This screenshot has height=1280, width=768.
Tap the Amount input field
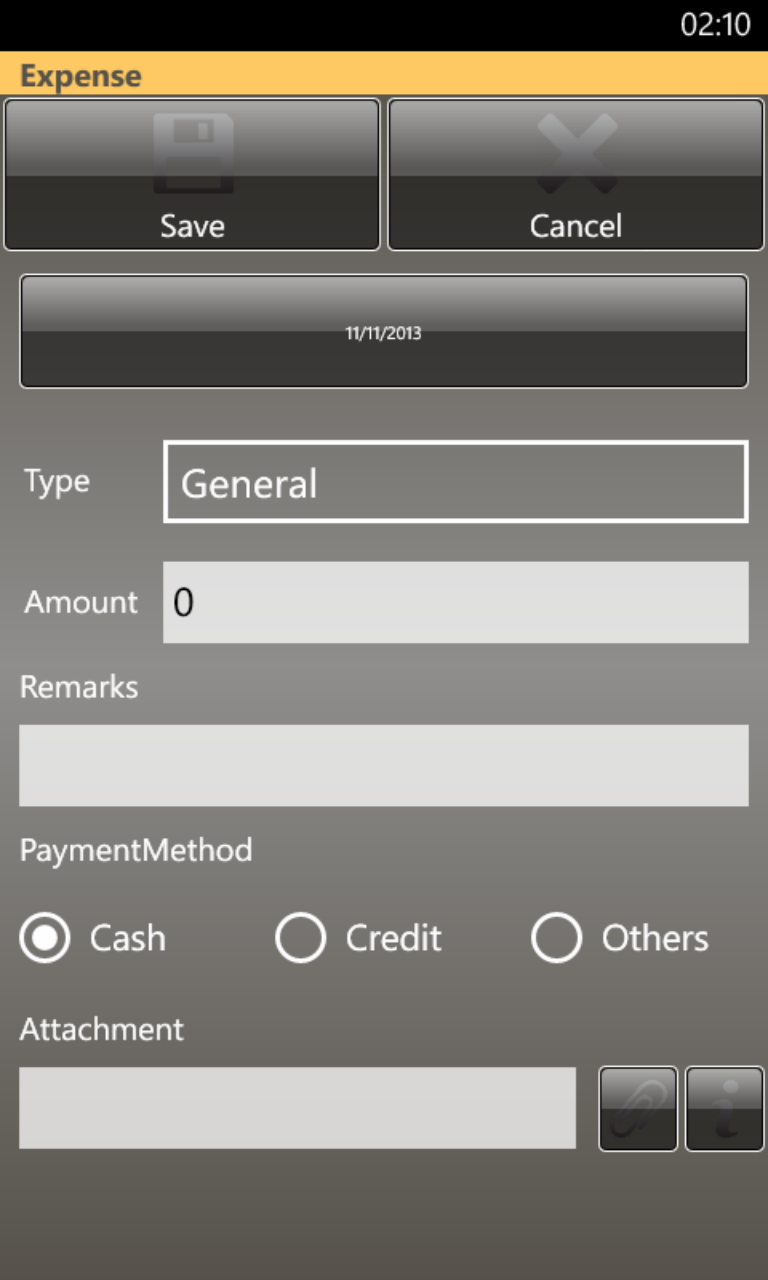click(455, 602)
